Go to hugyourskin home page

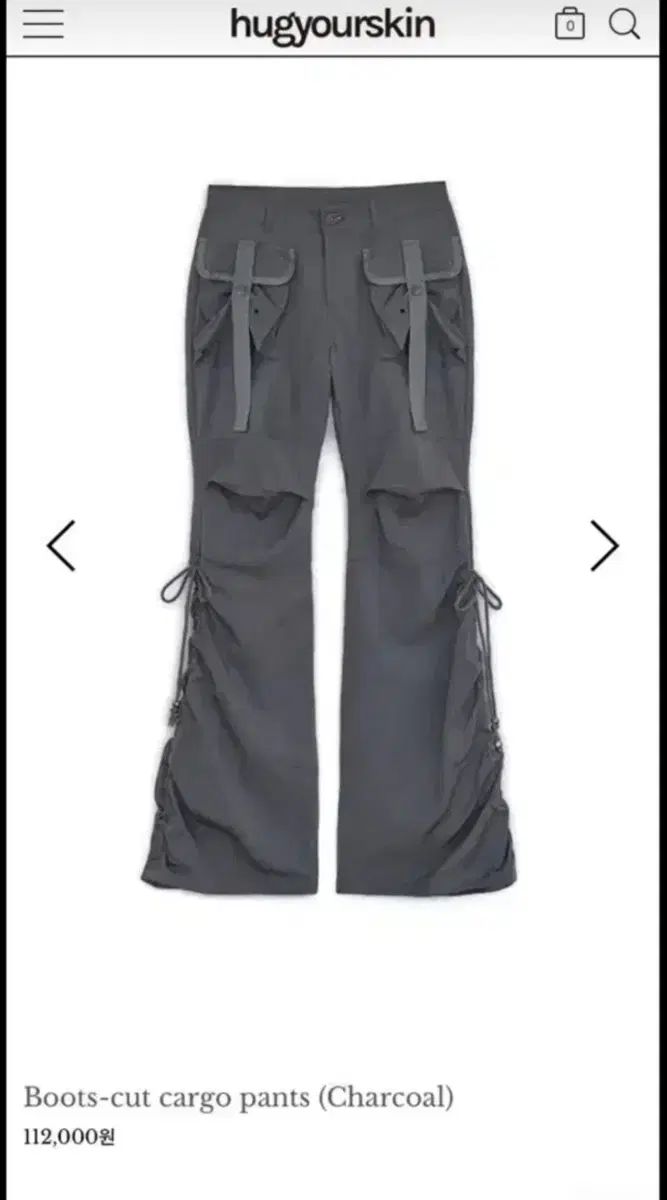pos(332,25)
